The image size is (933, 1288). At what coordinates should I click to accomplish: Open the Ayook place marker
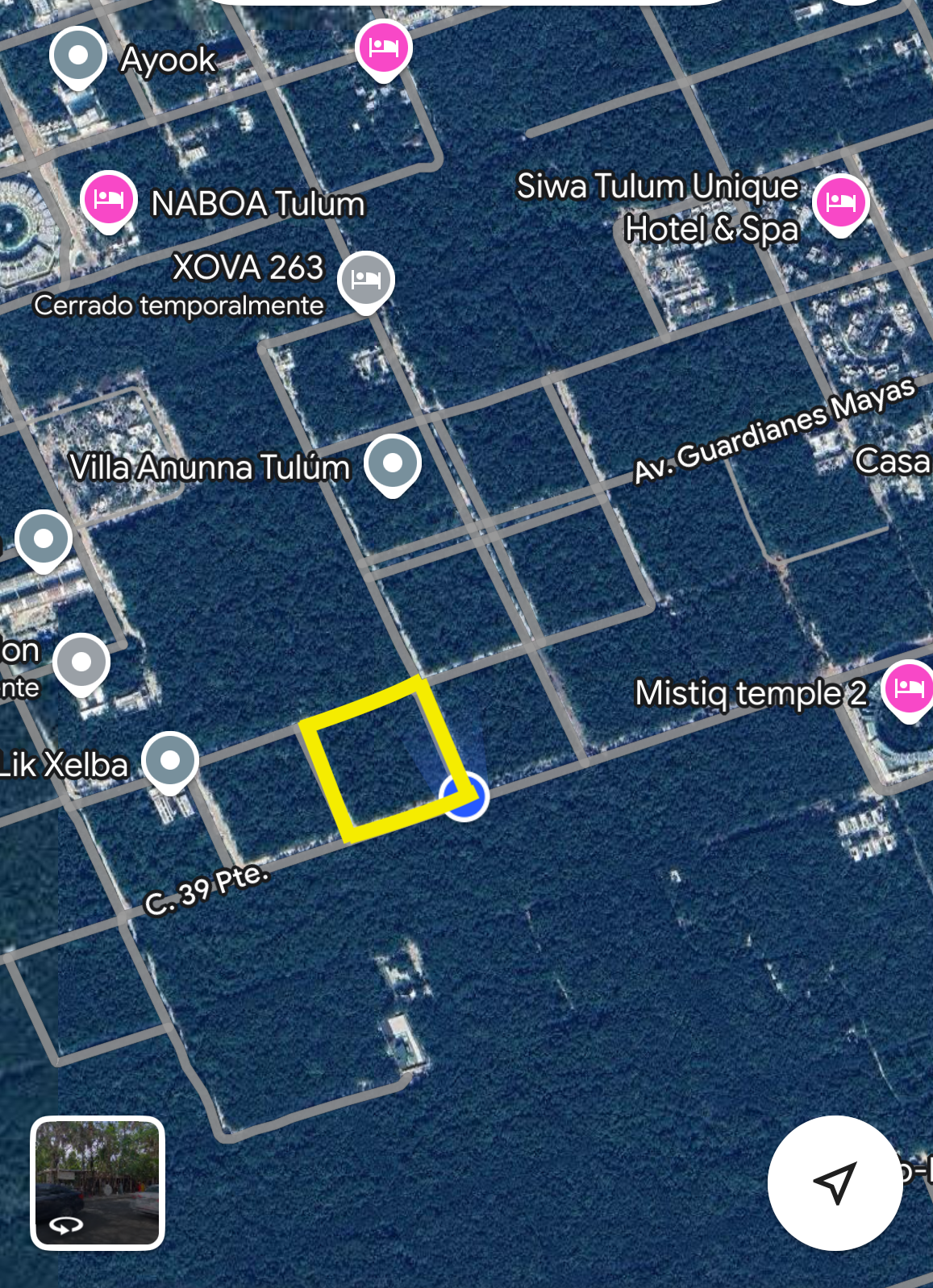tap(78, 56)
